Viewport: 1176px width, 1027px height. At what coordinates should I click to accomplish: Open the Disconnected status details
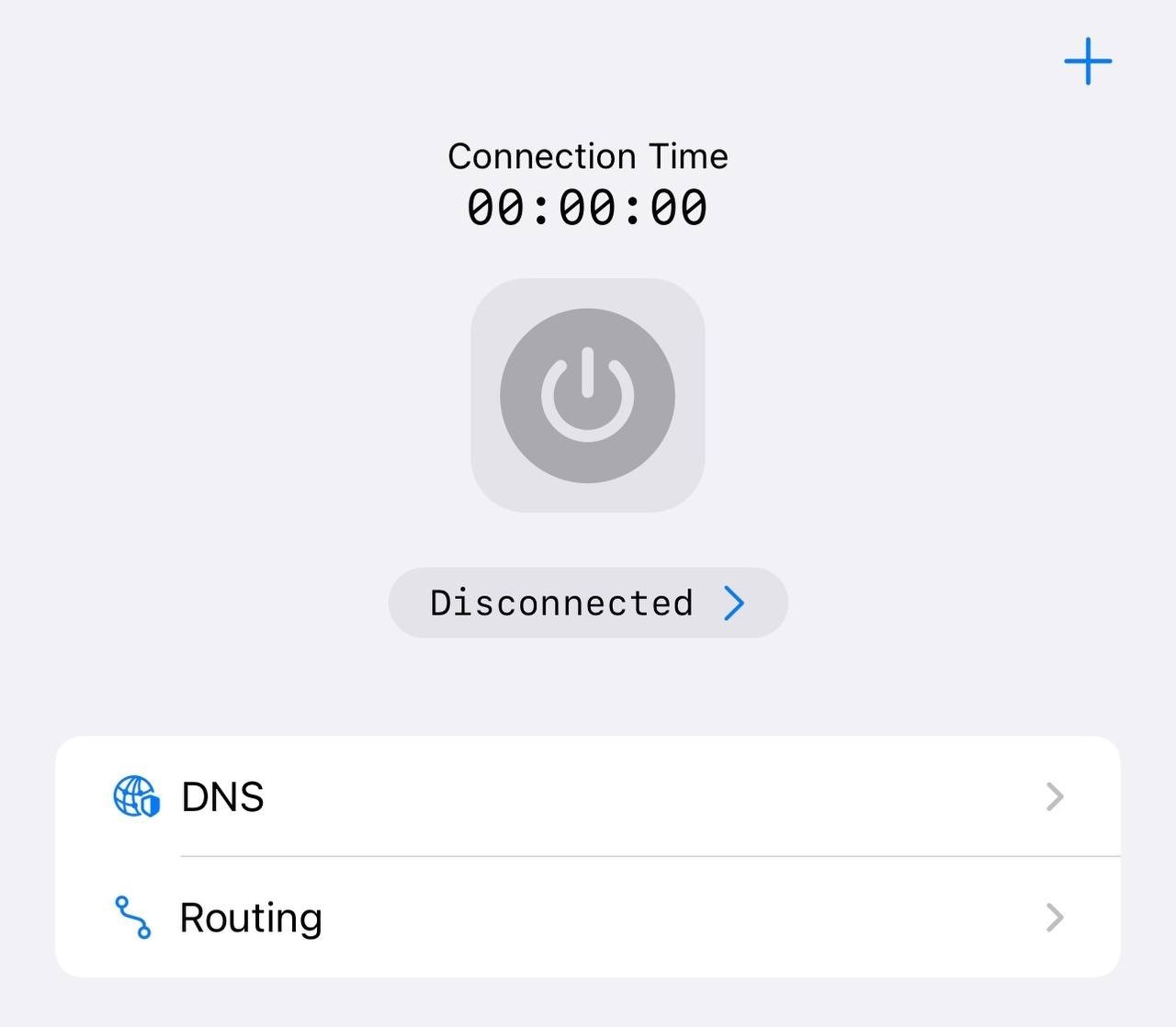(x=588, y=603)
